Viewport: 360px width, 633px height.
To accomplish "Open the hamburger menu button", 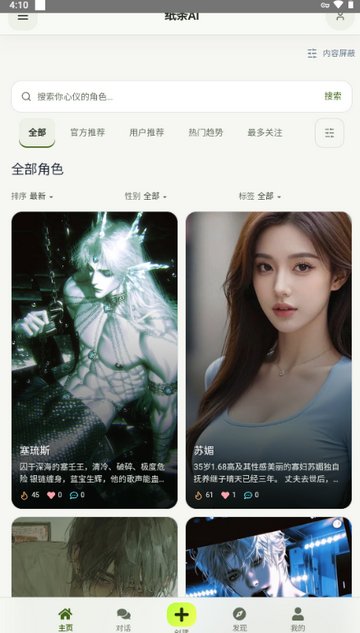I will click(x=23, y=19).
